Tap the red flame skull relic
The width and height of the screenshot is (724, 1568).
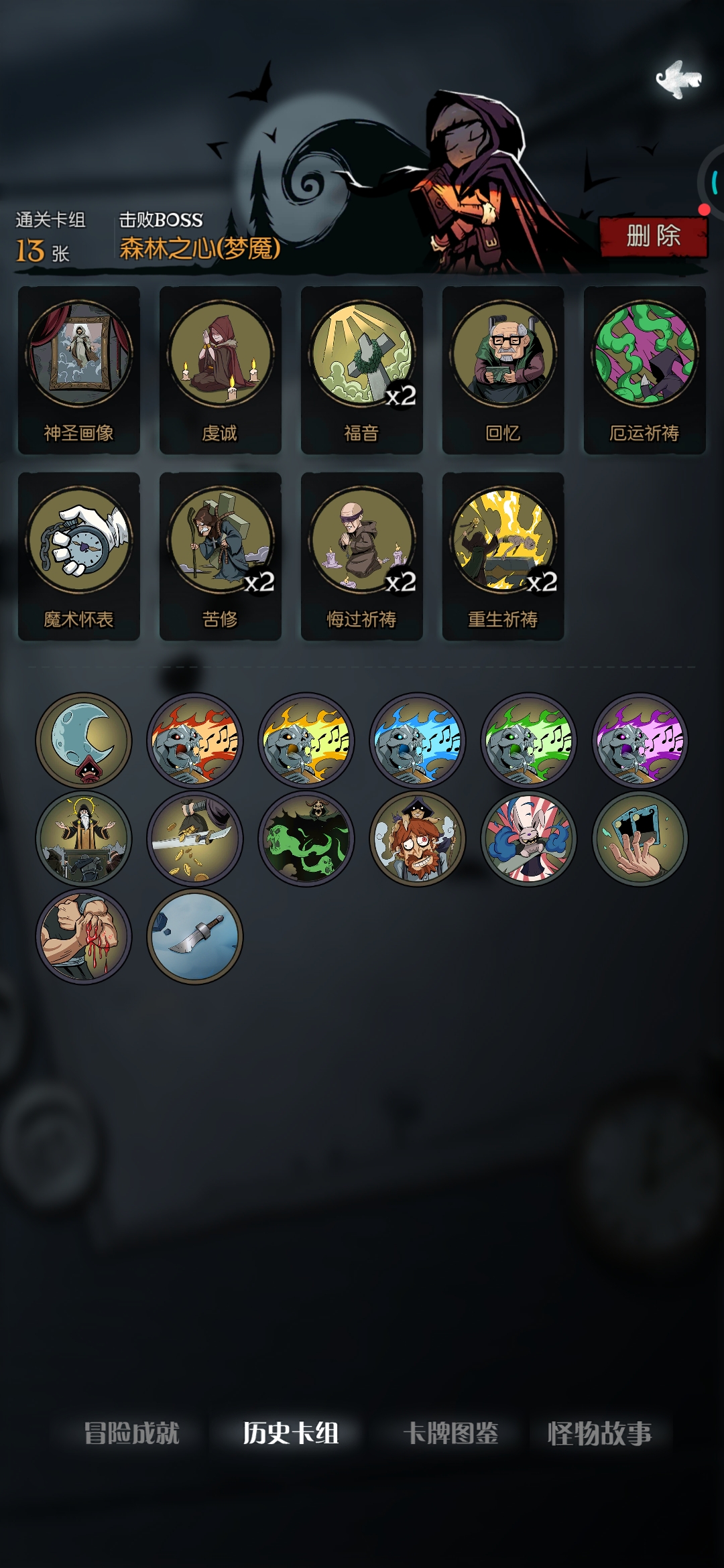pos(195,740)
